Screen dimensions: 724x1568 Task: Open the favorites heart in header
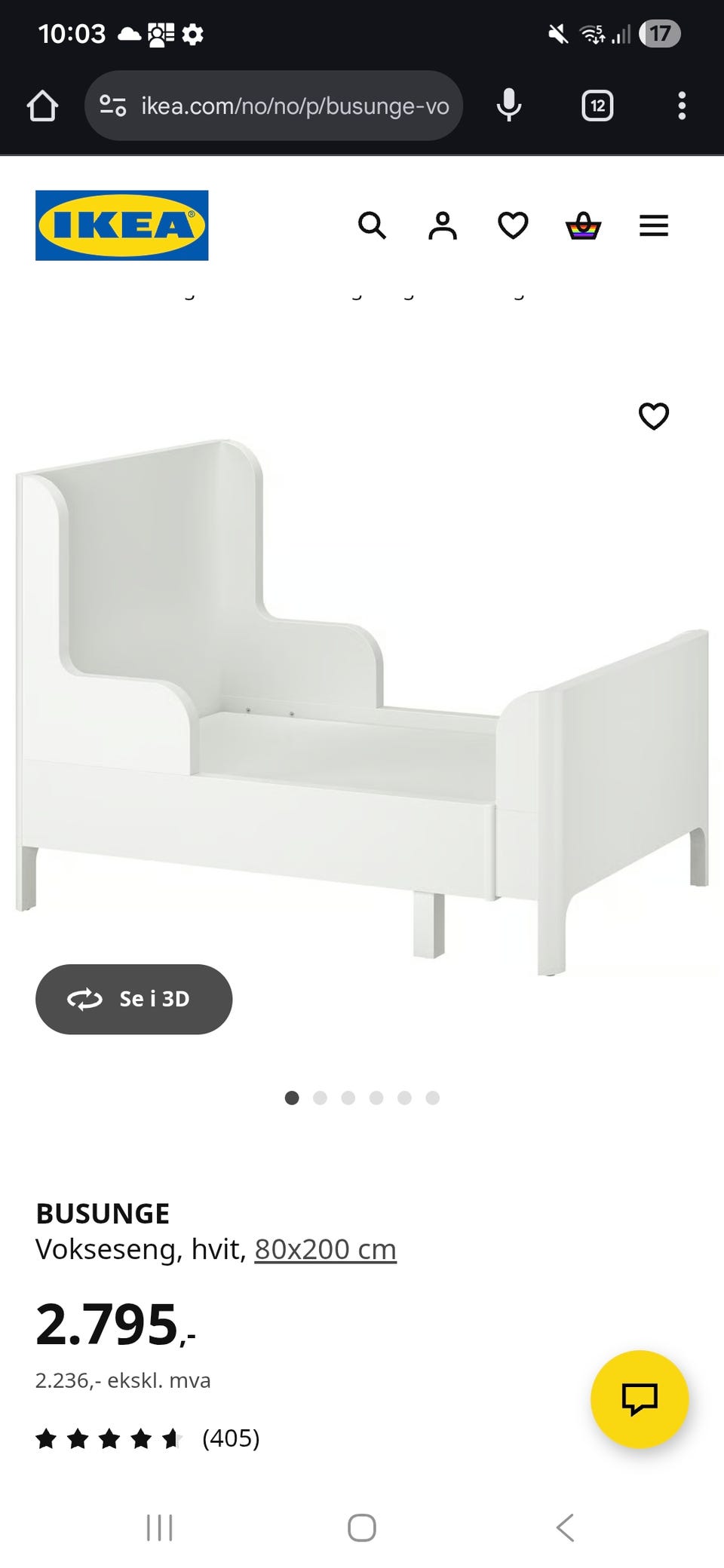pos(513,225)
